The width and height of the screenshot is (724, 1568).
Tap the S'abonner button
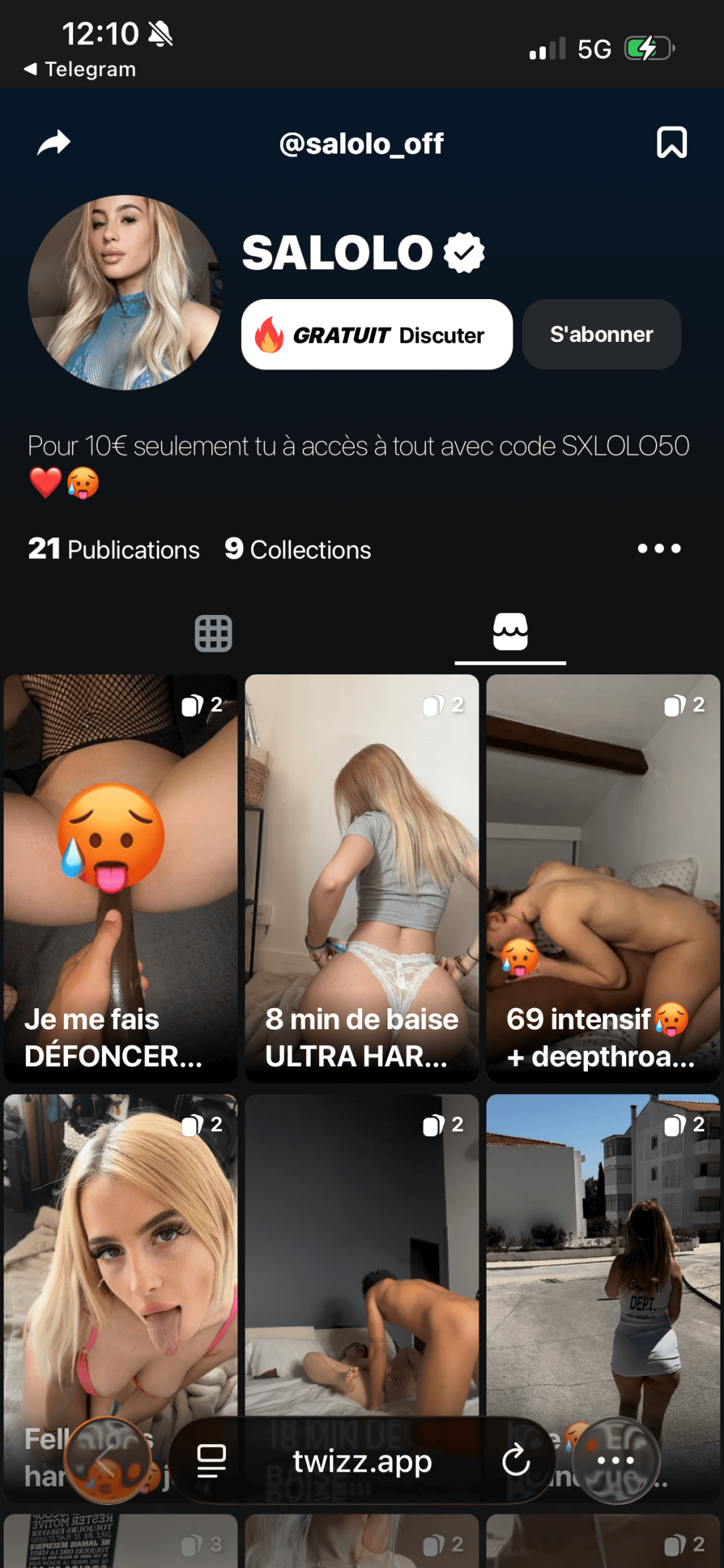pyautogui.click(x=601, y=335)
